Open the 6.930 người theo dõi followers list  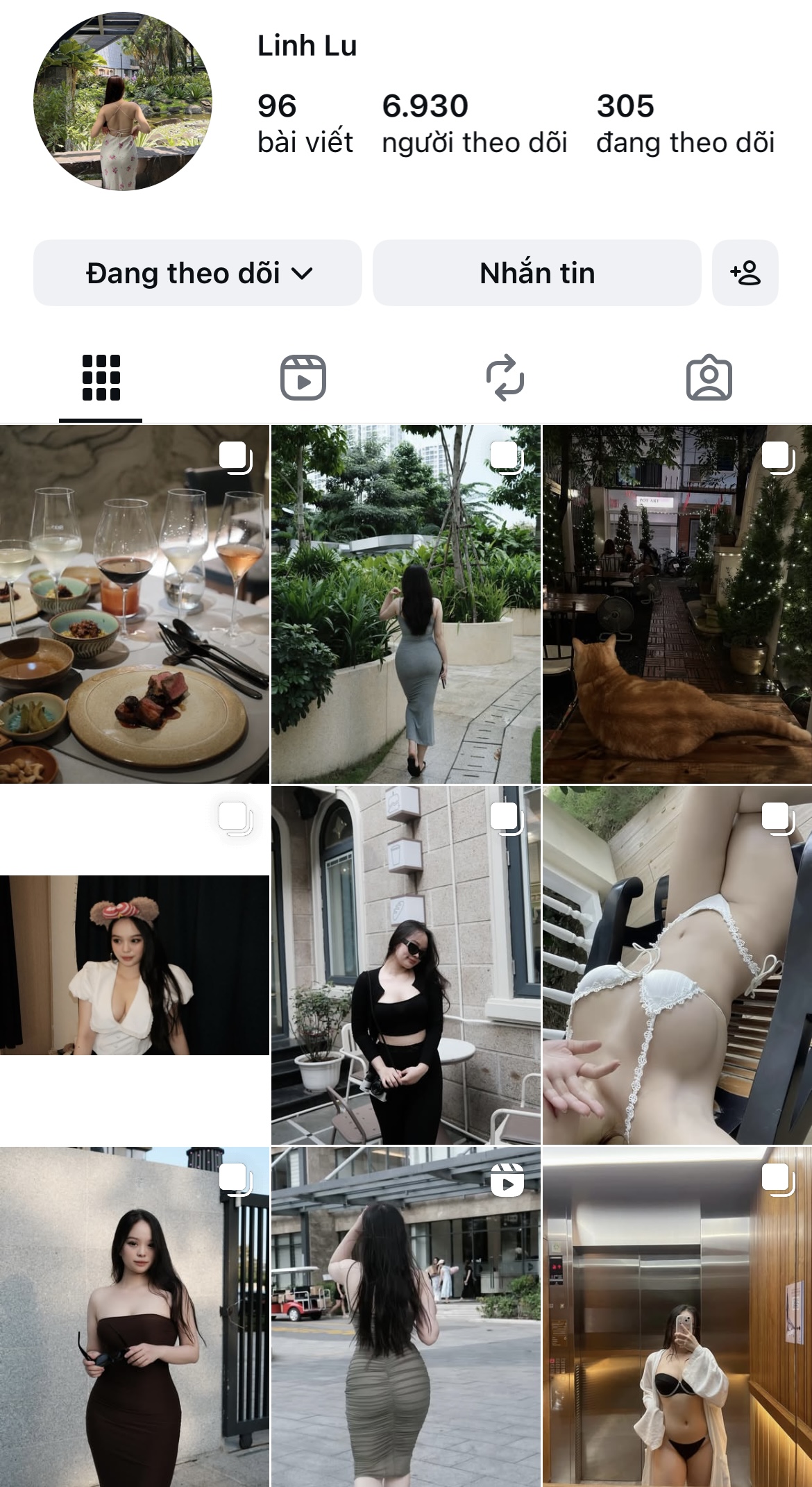pyautogui.click(x=474, y=124)
